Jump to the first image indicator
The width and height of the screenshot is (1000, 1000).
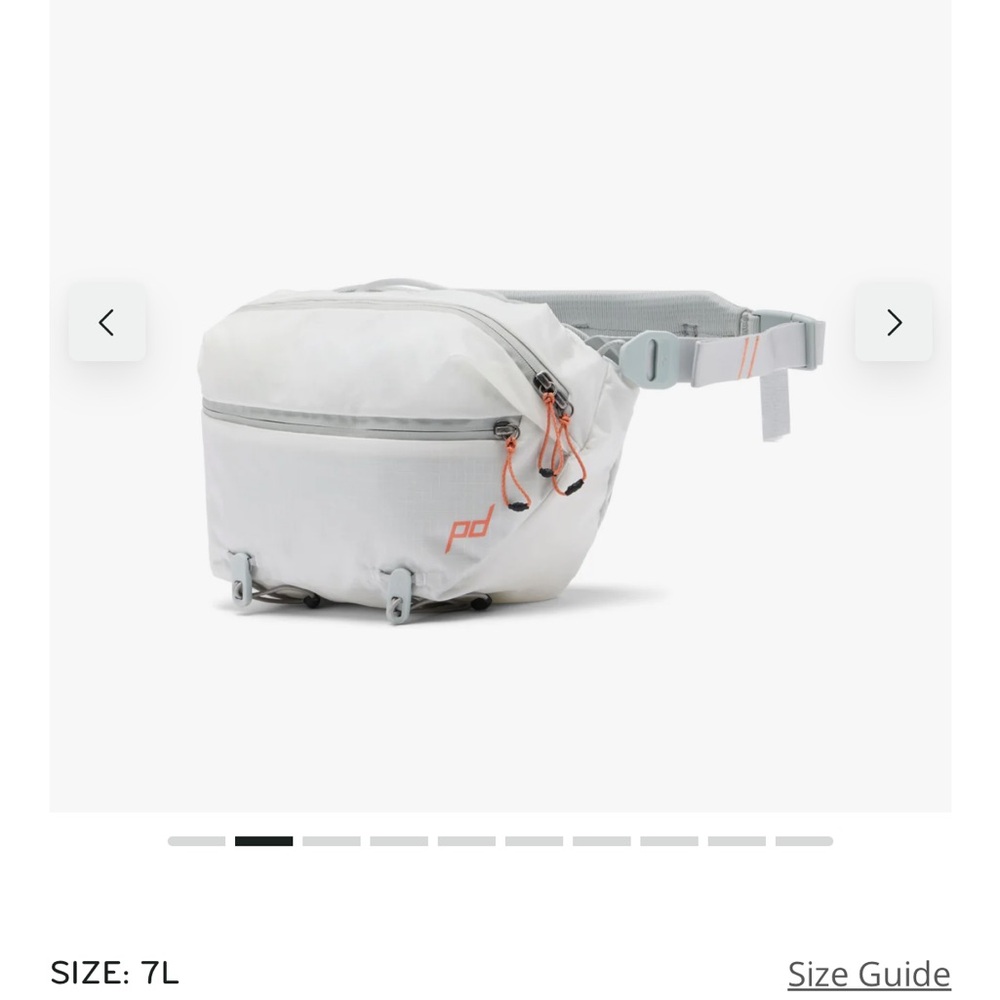pyautogui.click(x=197, y=841)
